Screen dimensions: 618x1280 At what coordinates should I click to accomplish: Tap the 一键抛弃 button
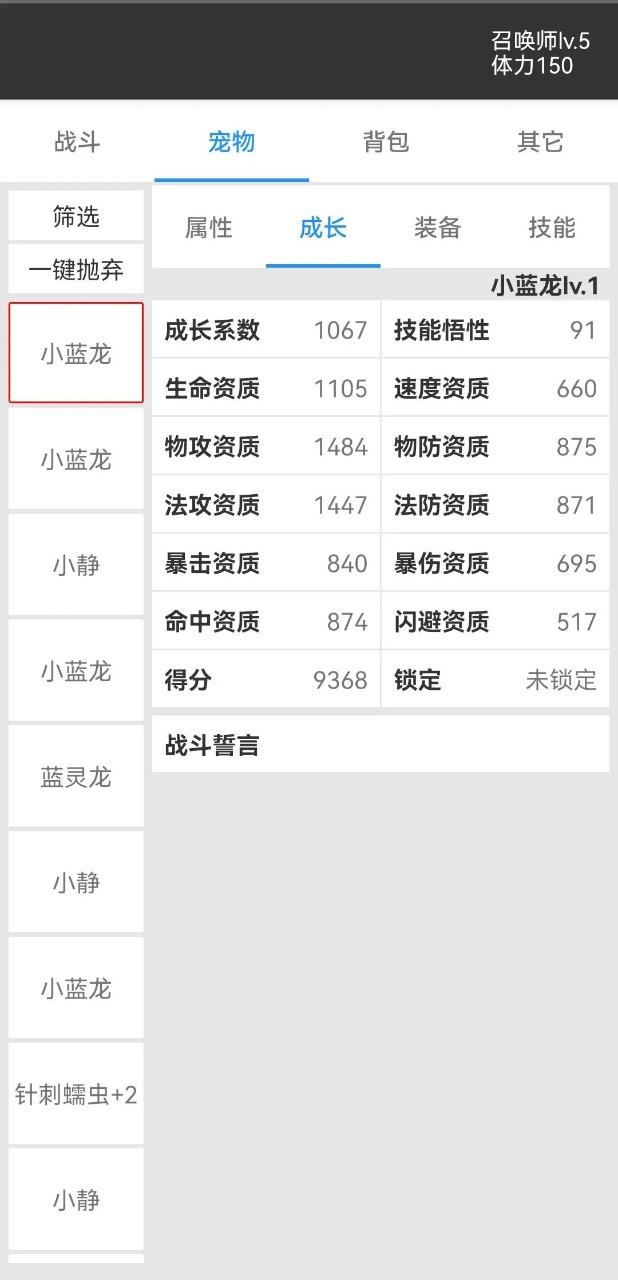[76, 270]
